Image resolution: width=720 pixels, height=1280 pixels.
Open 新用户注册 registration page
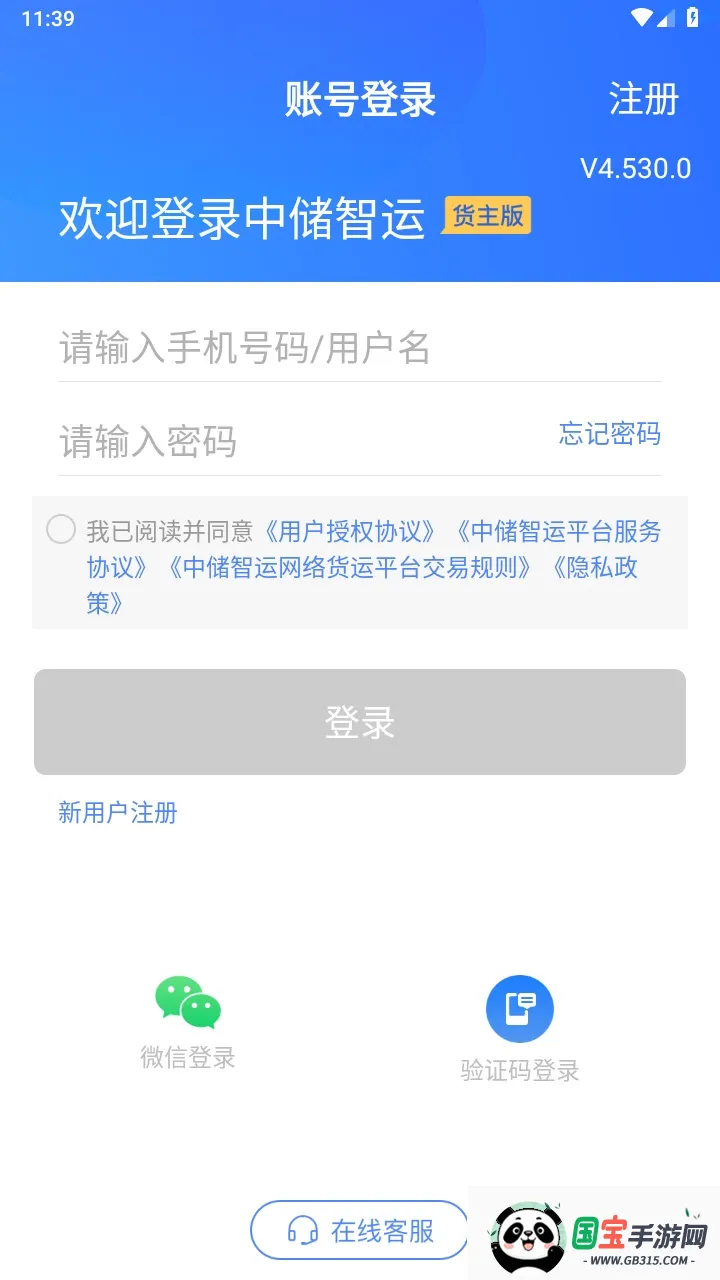(117, 813)
